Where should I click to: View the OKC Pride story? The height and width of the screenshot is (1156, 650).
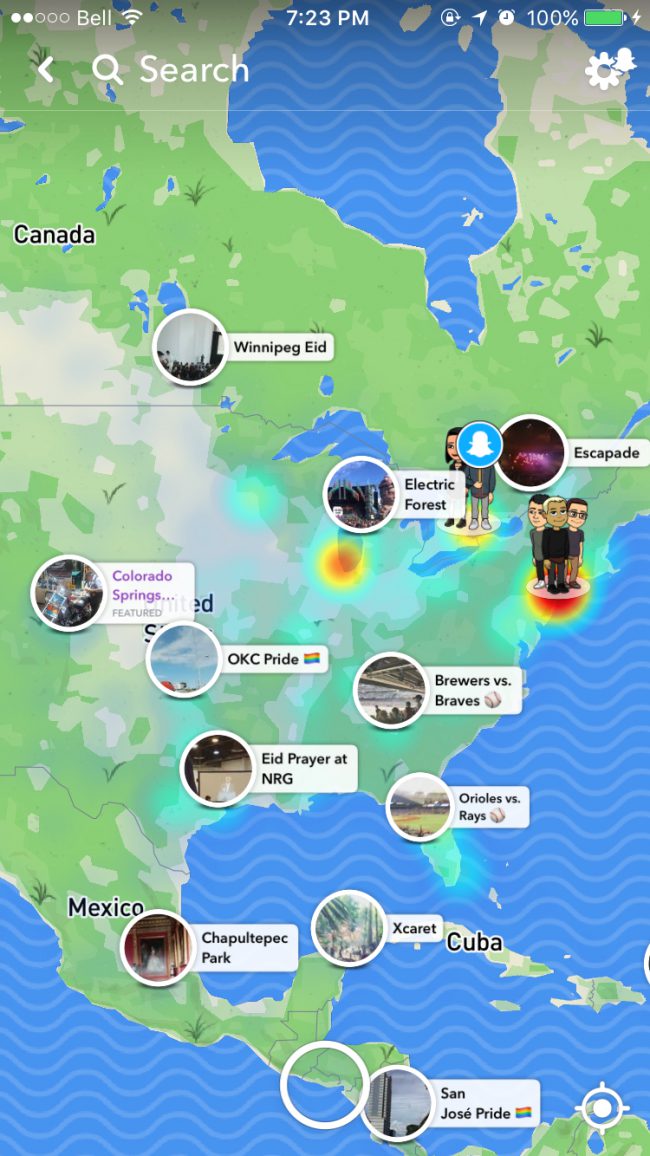click(x=183, y=659)
